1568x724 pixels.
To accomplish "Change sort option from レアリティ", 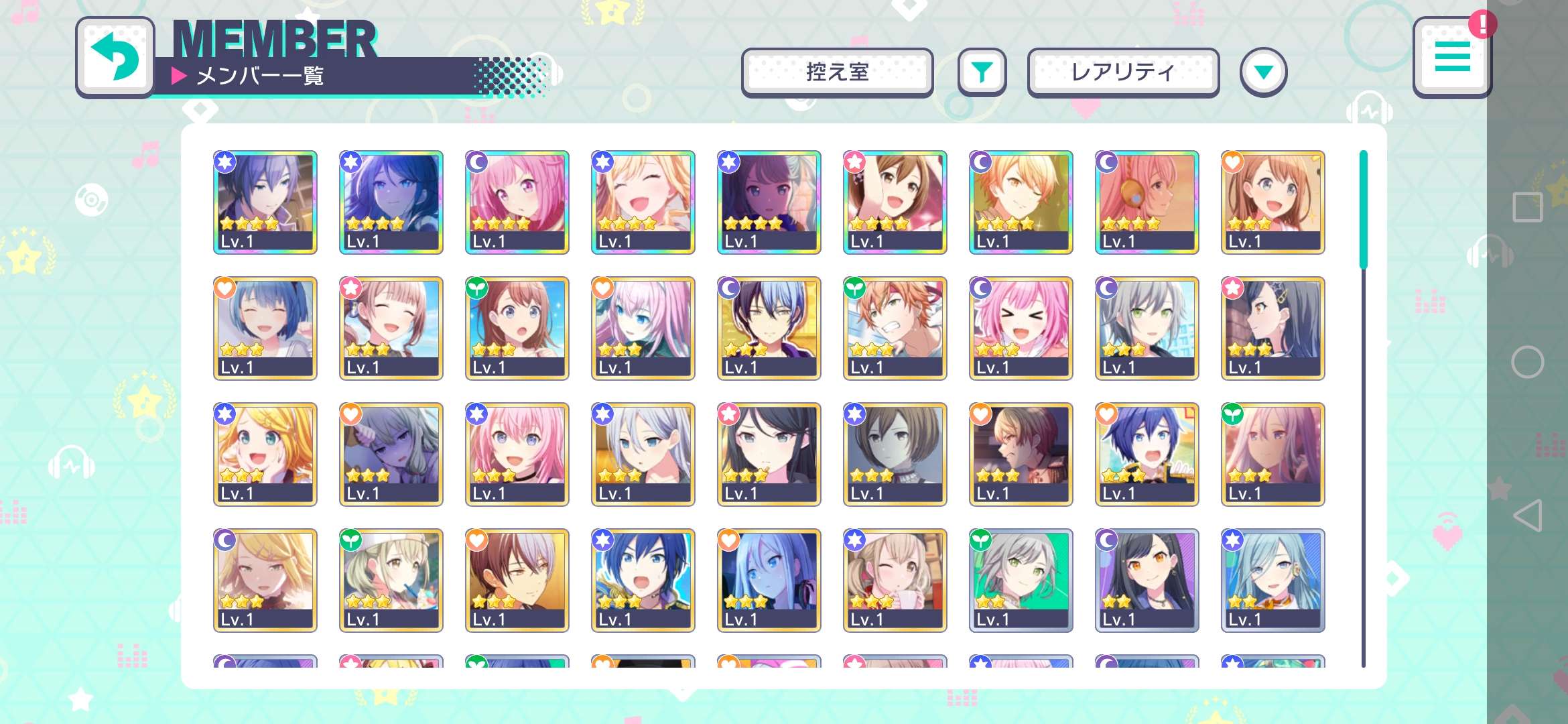I will point(1123,72).
